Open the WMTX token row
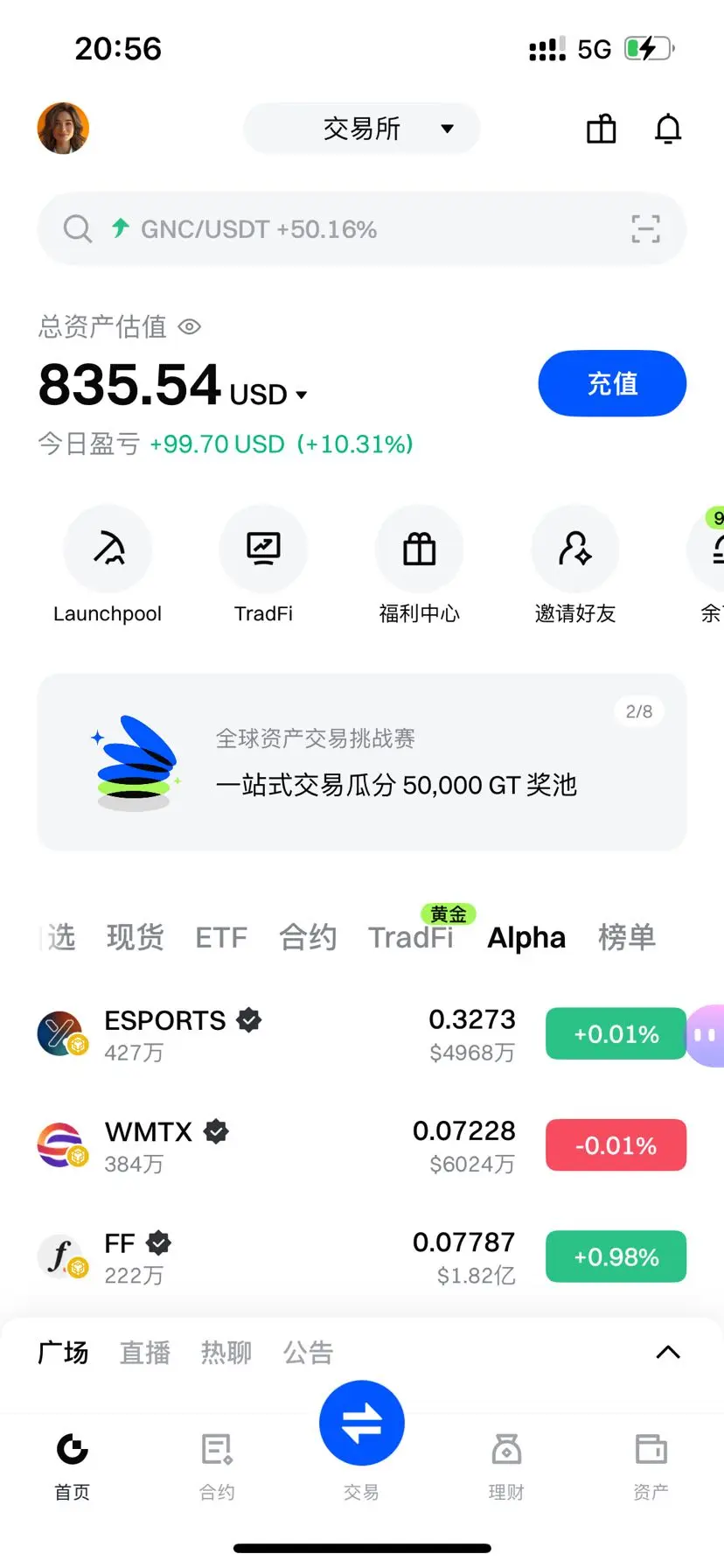 [262, 1145]
